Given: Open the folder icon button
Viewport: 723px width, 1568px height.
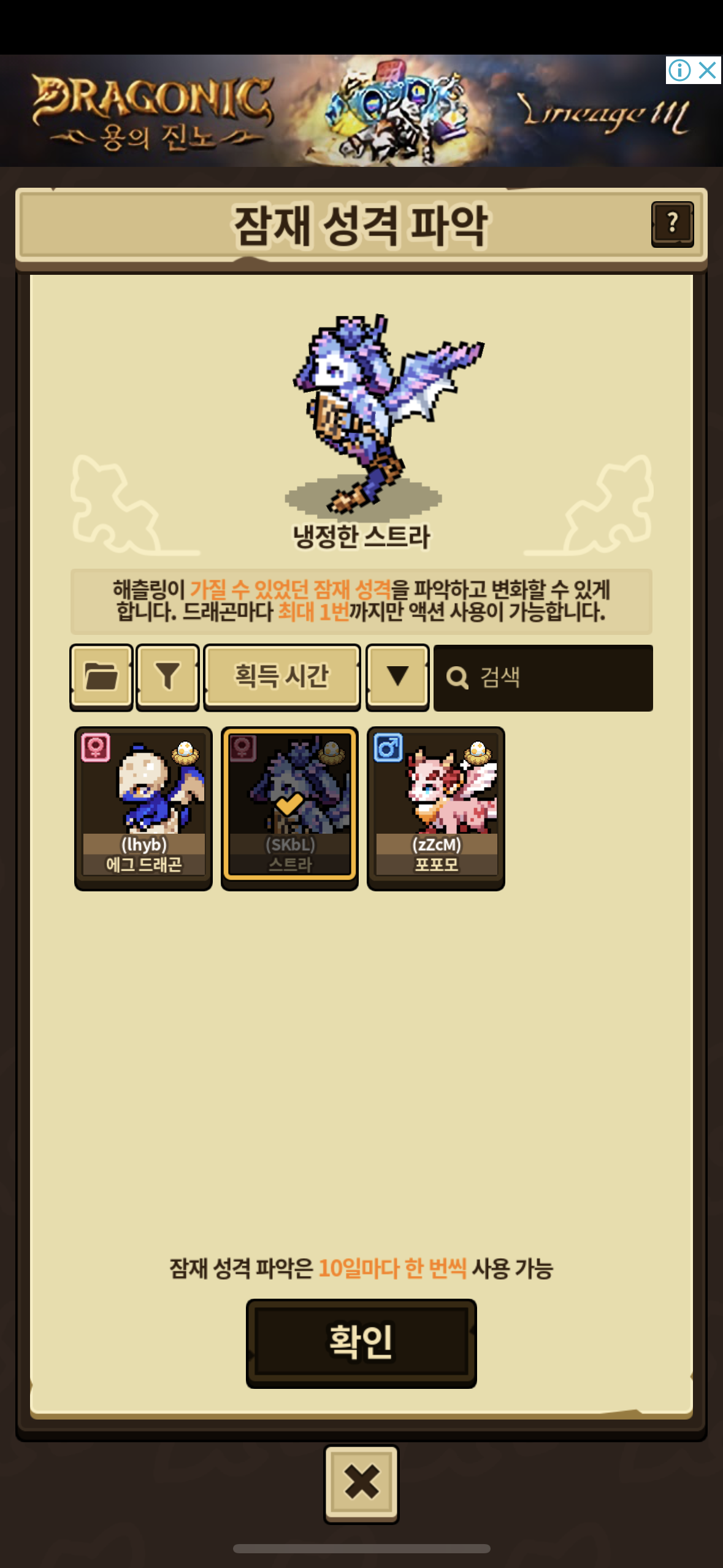Looking at the screenshot, I should [101, 677].
